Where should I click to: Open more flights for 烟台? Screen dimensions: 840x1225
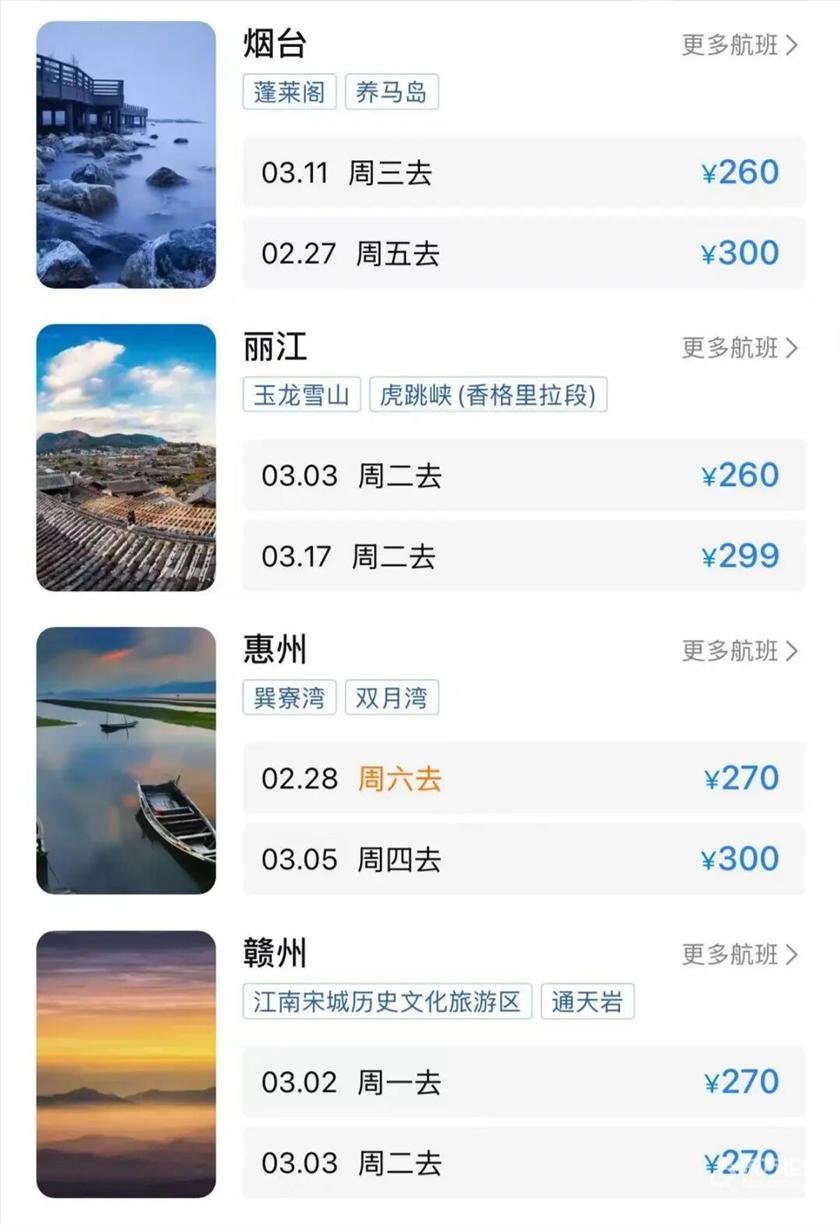(740, 45)
